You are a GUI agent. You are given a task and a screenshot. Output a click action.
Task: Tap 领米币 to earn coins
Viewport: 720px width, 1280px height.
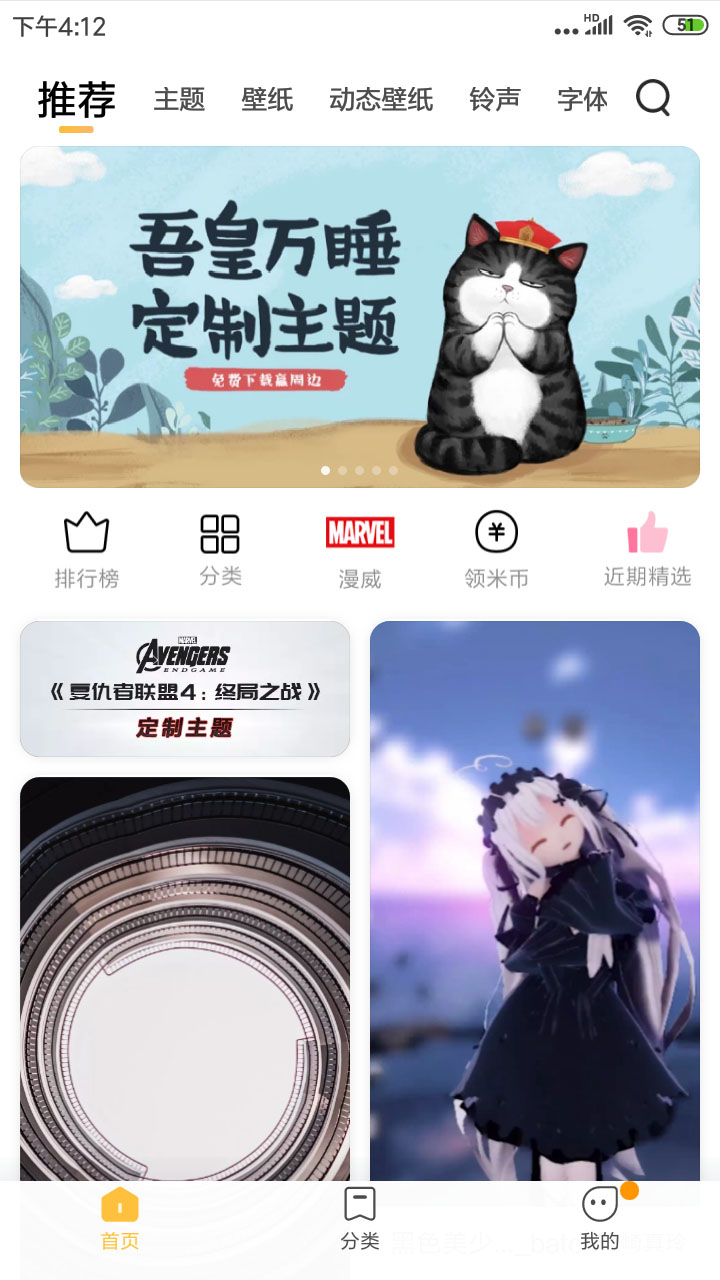496,550
